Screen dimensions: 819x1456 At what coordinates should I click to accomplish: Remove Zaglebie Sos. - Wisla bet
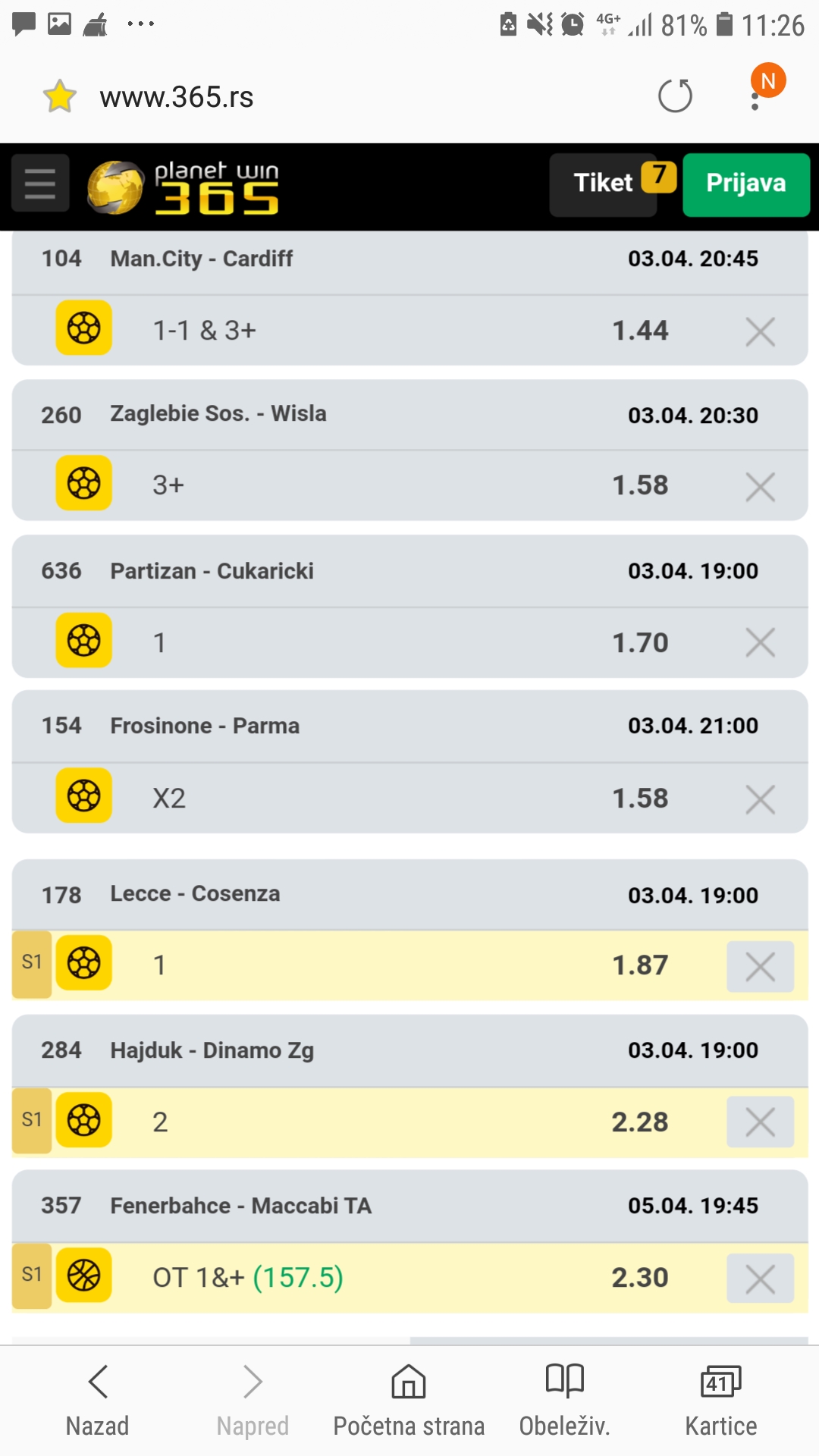point(760,487)
